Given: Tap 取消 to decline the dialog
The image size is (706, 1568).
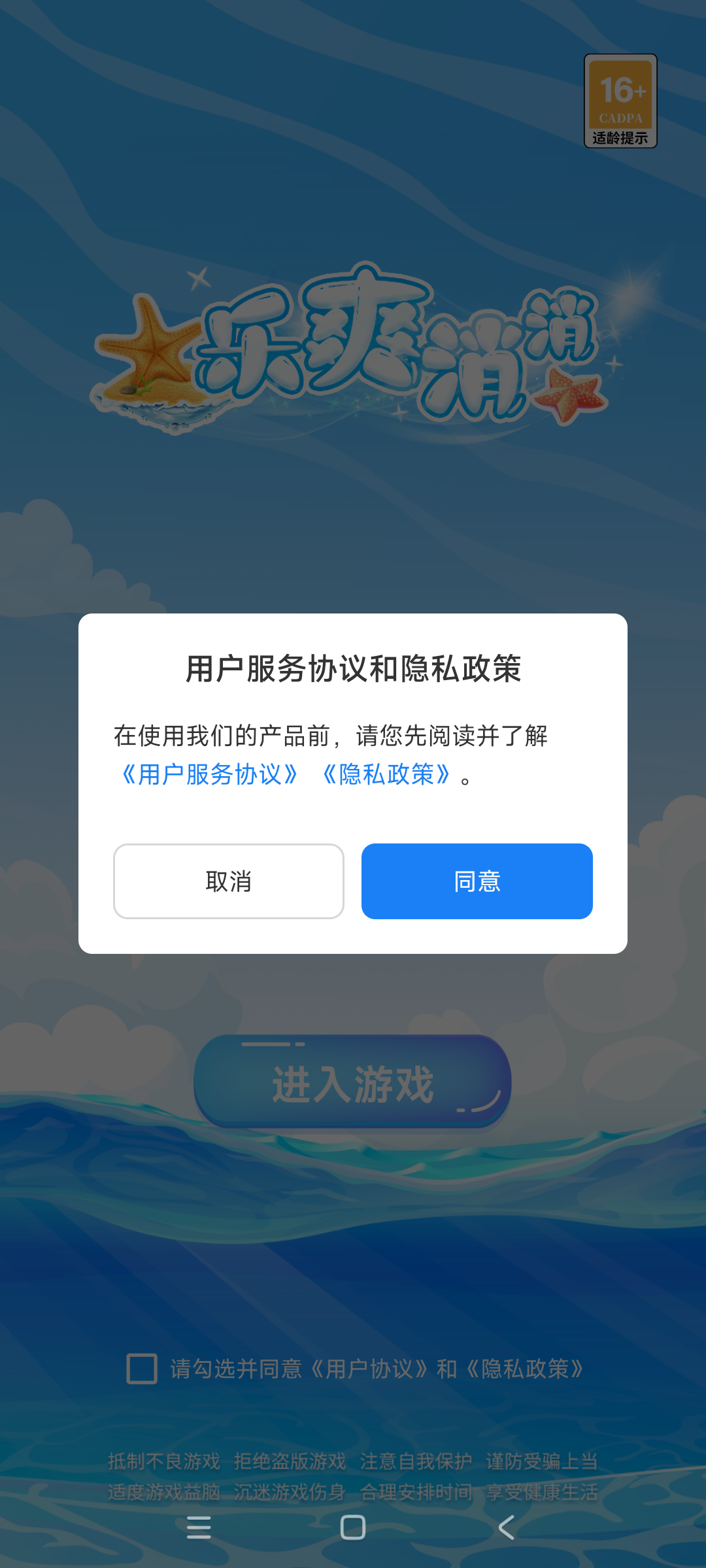Looking at the screenshot, I should tap(229, 881).
